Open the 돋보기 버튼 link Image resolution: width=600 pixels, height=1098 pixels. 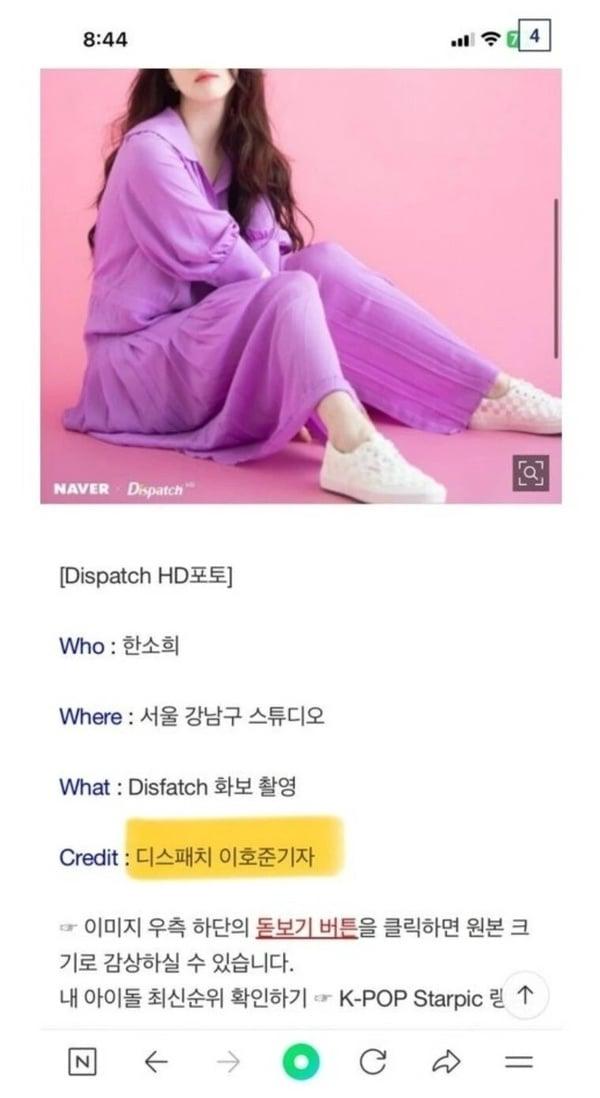[307, 929]
